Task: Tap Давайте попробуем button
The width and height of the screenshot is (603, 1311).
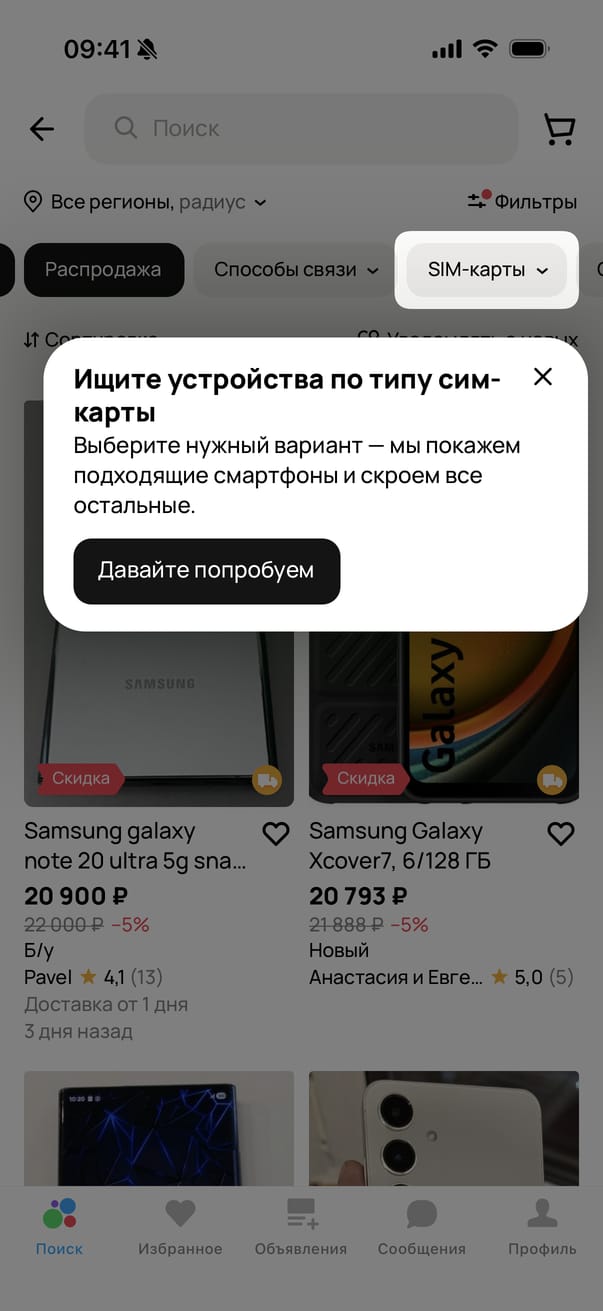Action: 206,571
